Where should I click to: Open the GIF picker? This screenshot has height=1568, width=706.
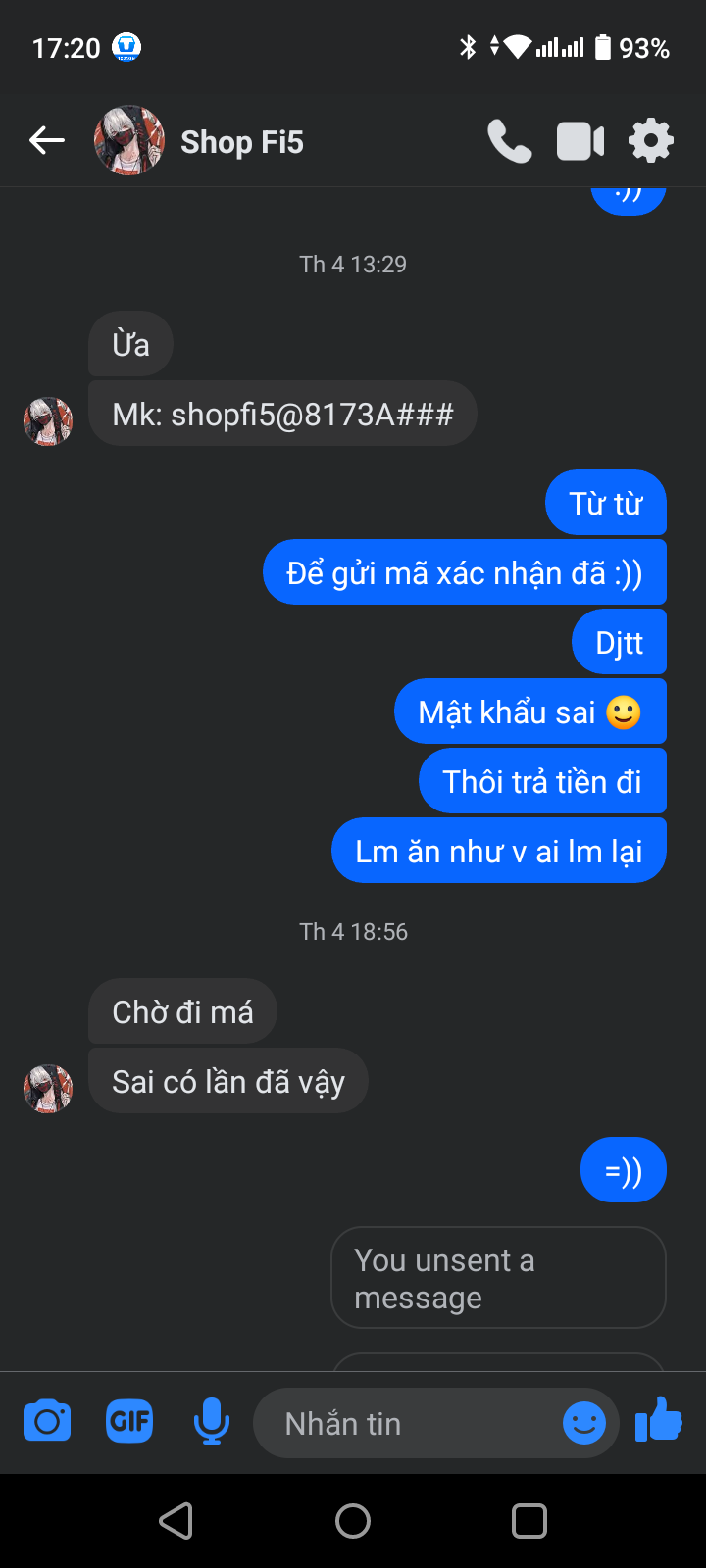[129, 1421]
